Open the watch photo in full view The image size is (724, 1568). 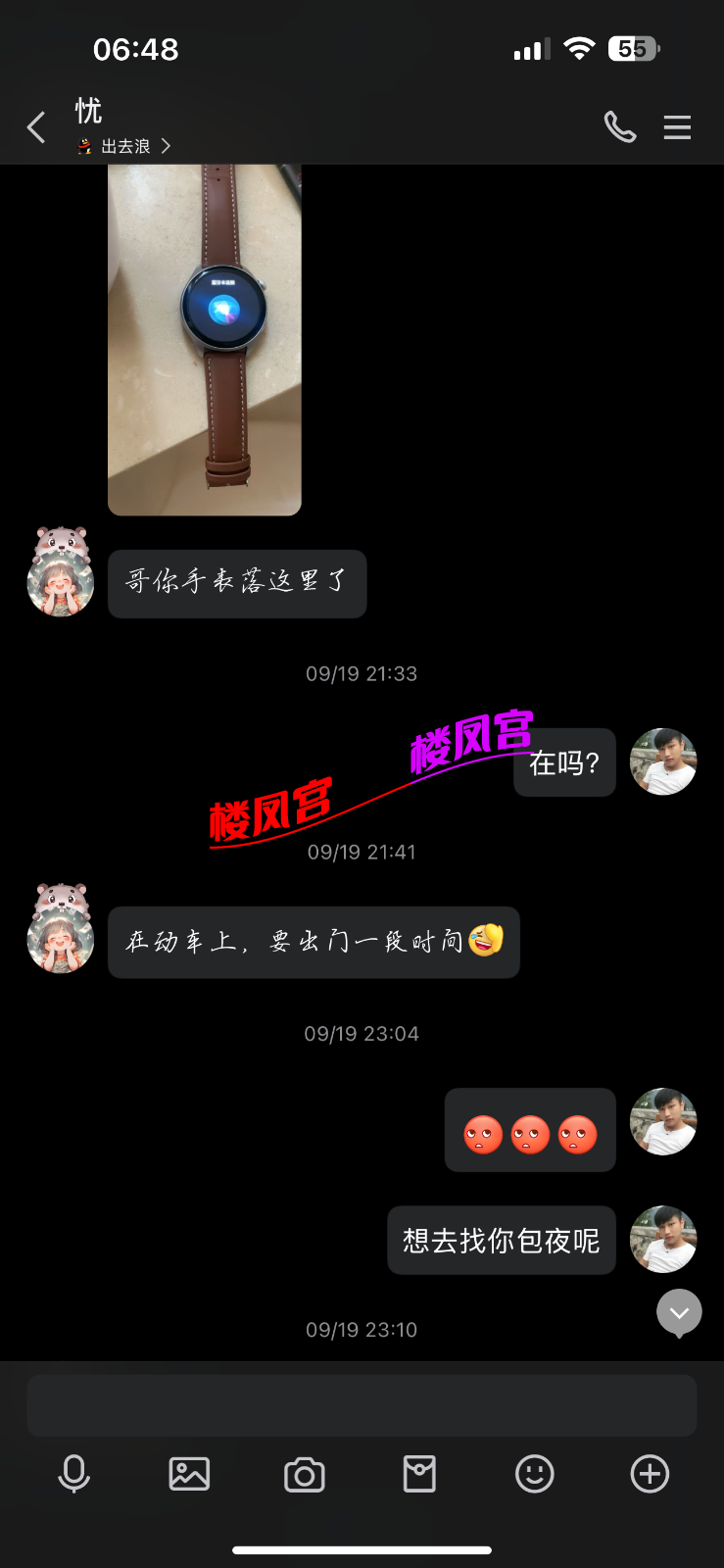(204, 338)
